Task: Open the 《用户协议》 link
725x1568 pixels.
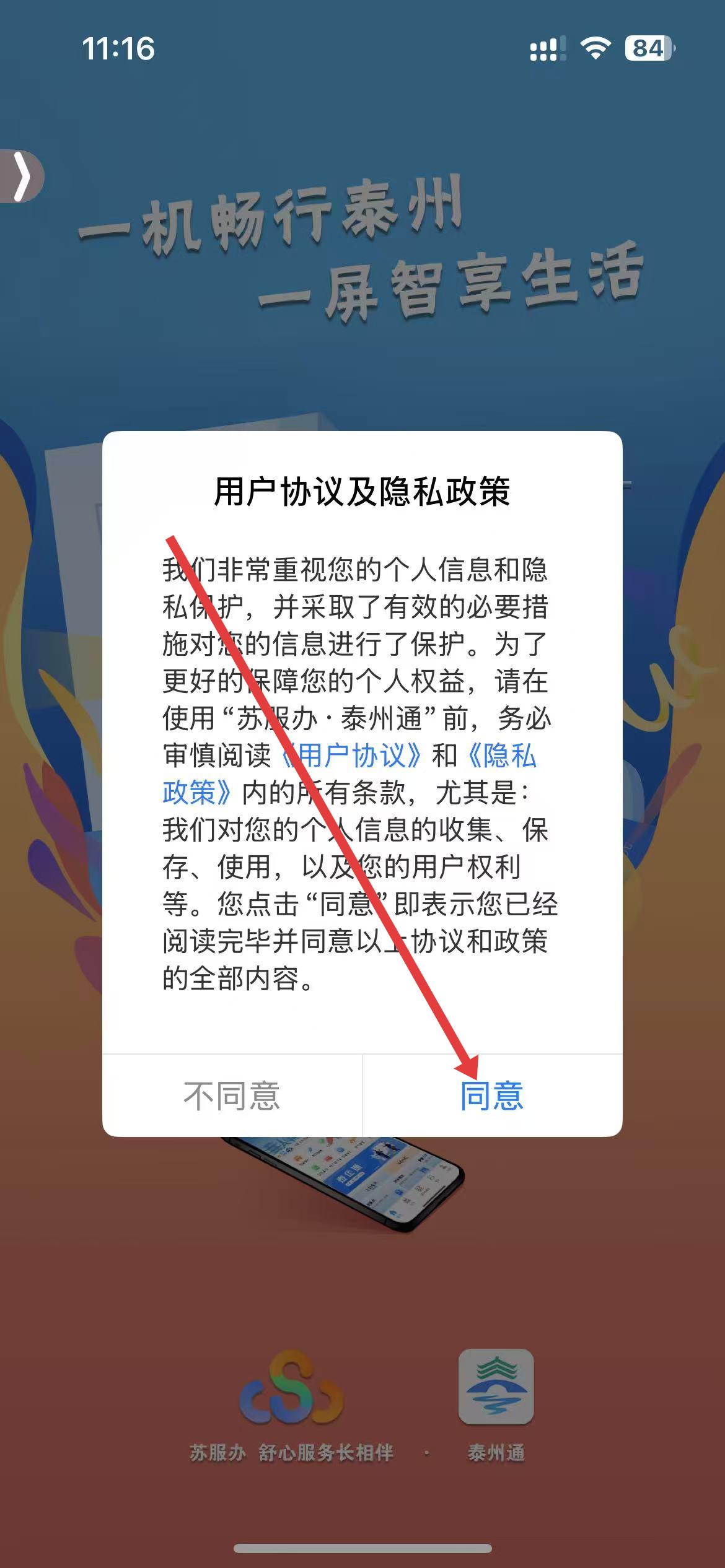Action: pos(351,755)
